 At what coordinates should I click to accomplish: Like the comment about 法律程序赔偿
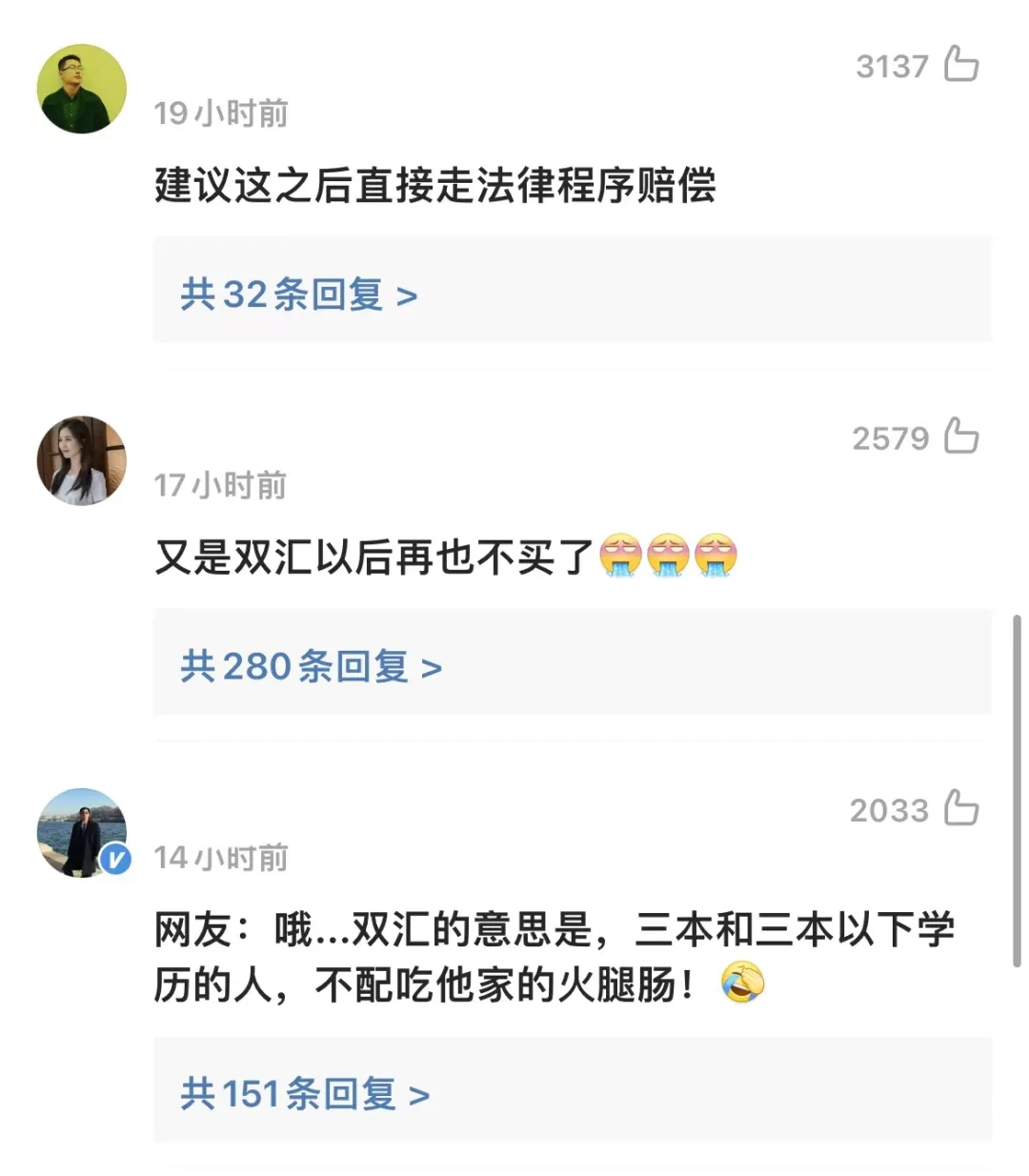(x=960, y=65)
